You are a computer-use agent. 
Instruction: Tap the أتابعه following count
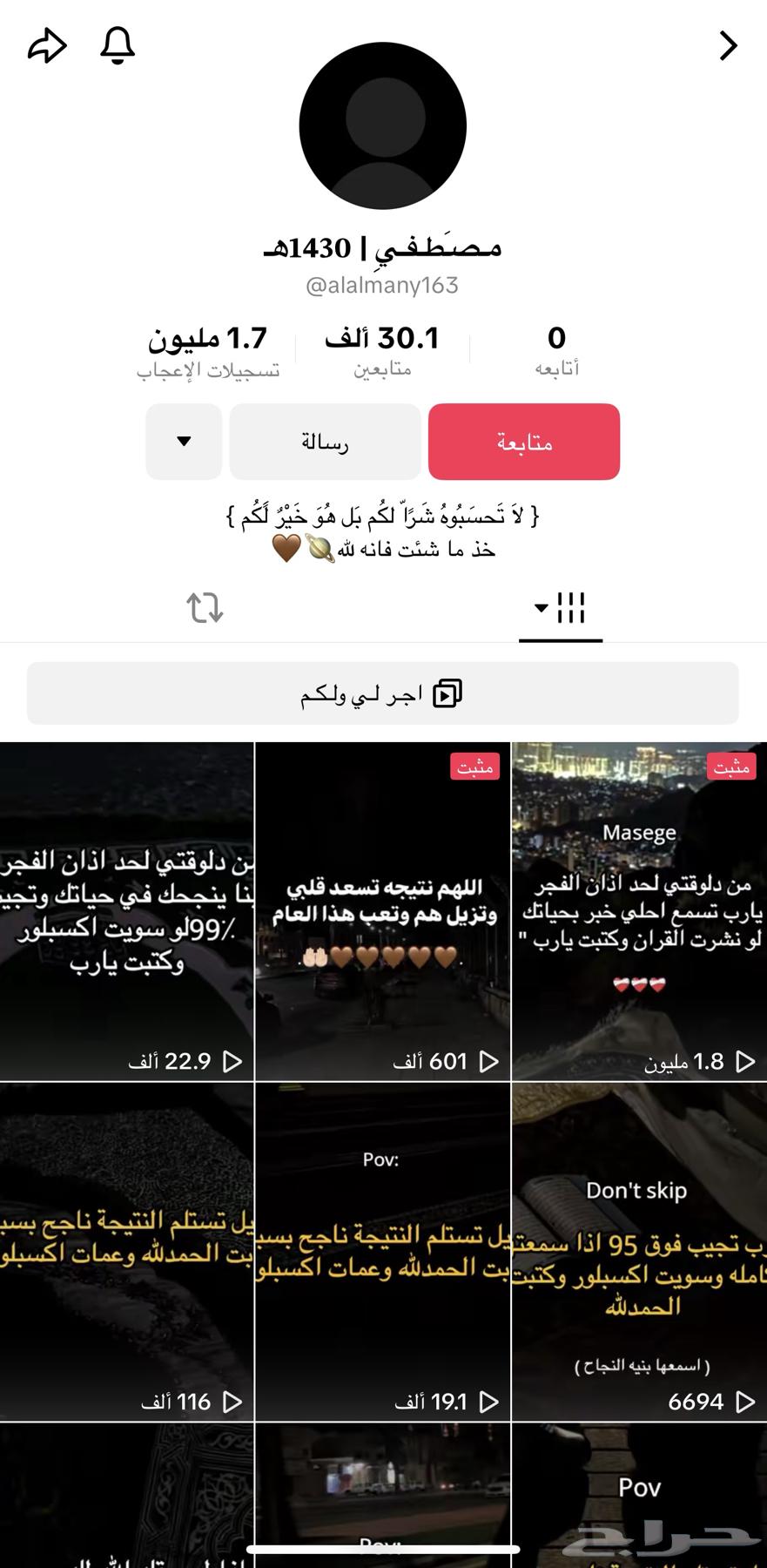pos(555,348)
